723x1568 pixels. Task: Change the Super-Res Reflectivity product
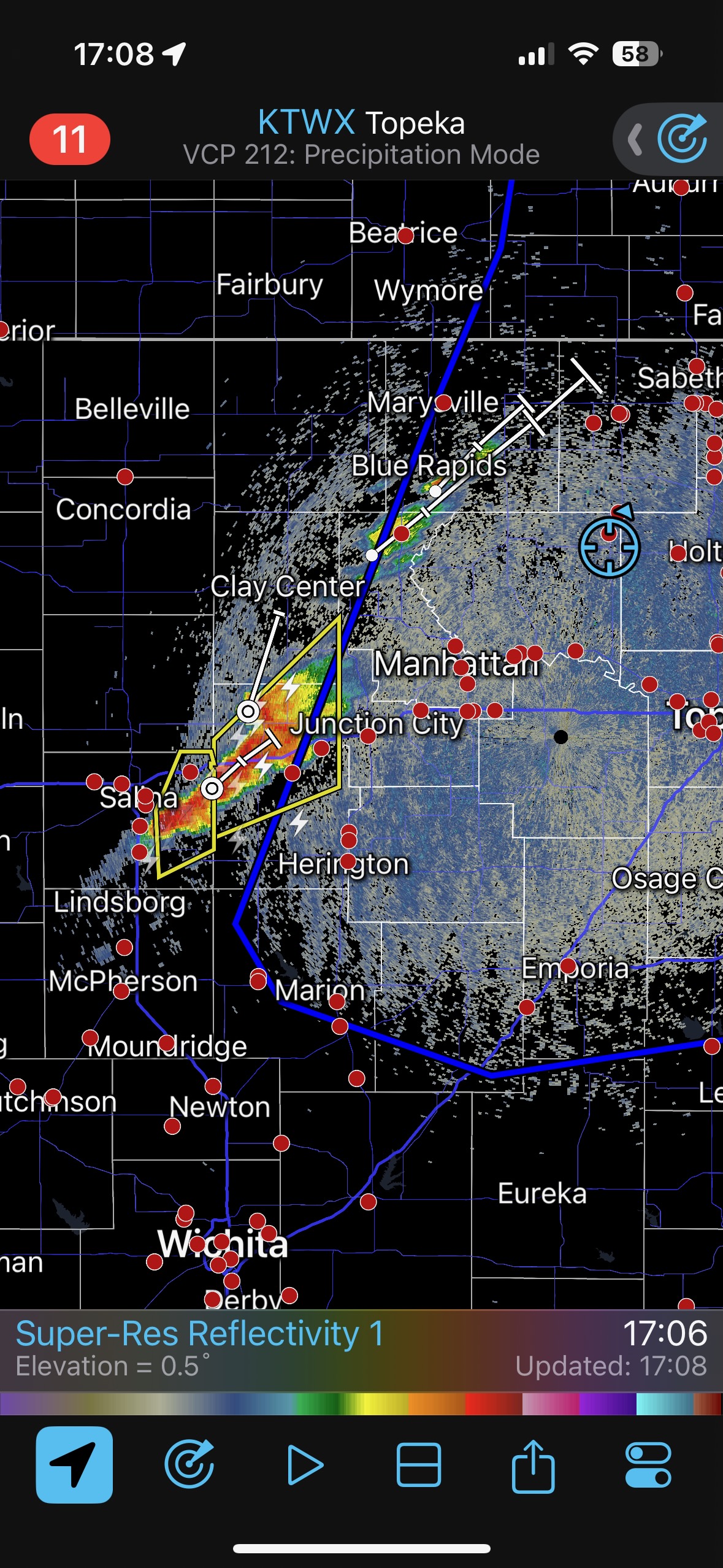tap(199, 1334)
